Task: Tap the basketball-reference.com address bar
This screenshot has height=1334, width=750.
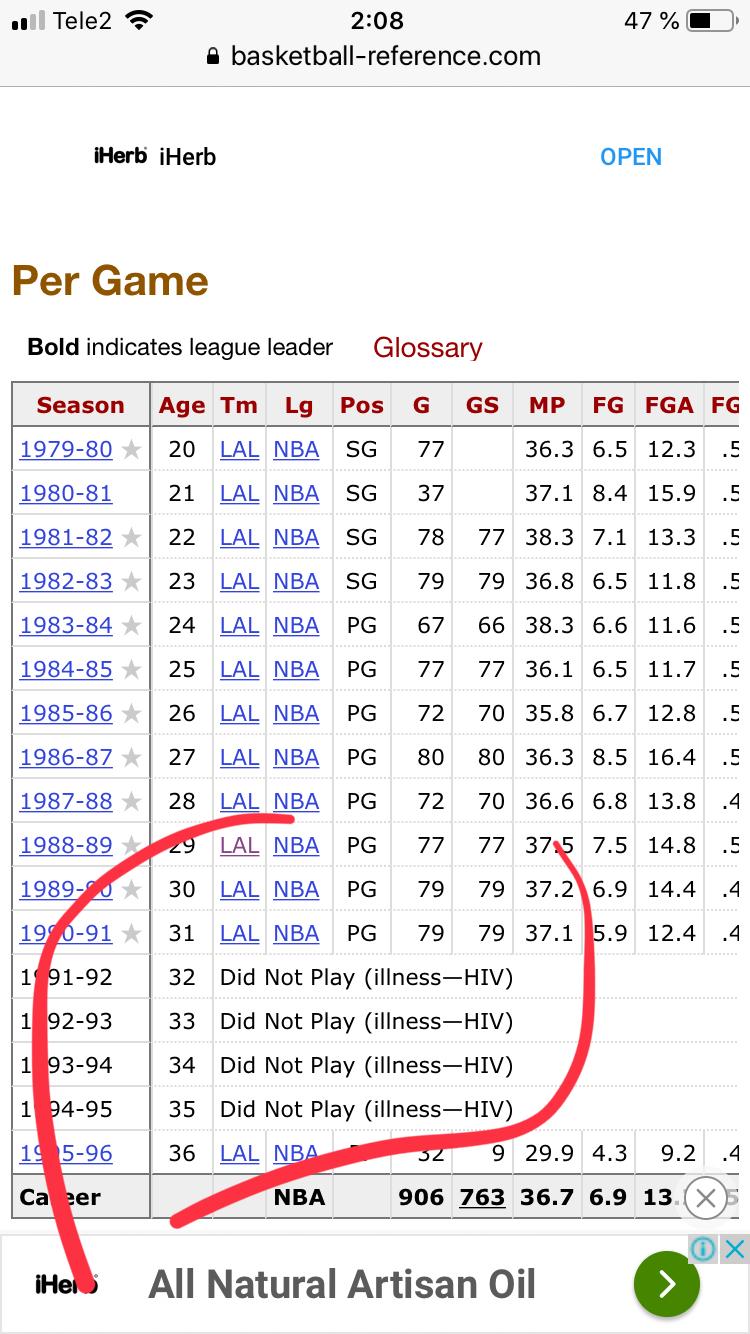Action: point(374,55)
